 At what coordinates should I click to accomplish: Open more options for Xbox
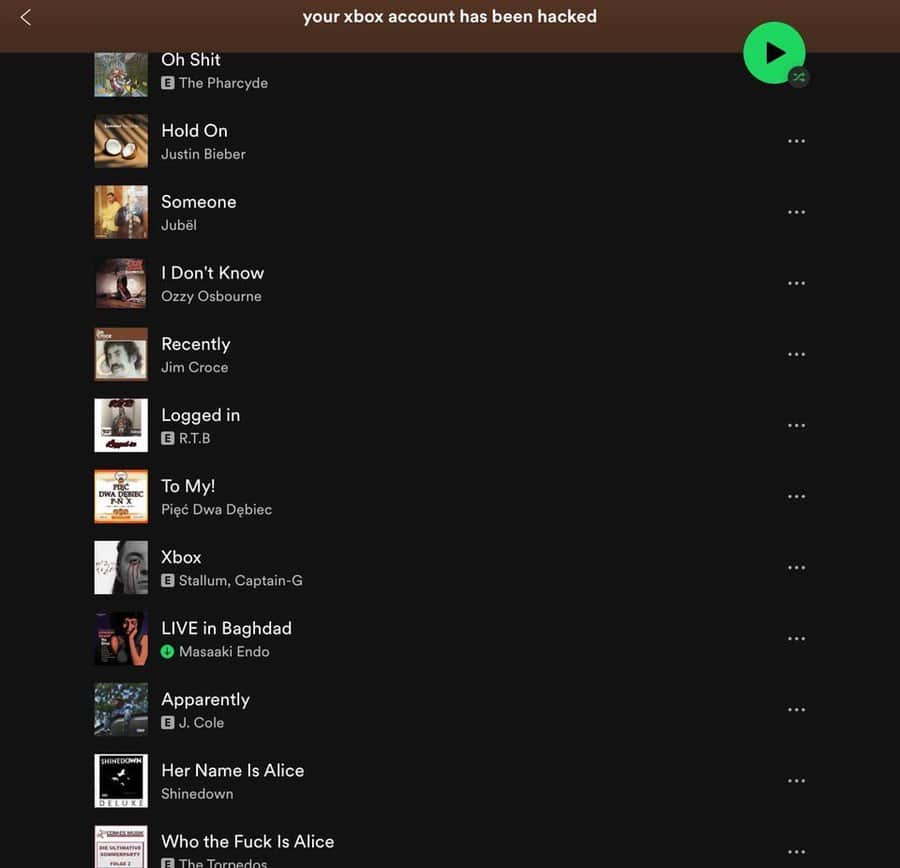[x=796, y=567]
